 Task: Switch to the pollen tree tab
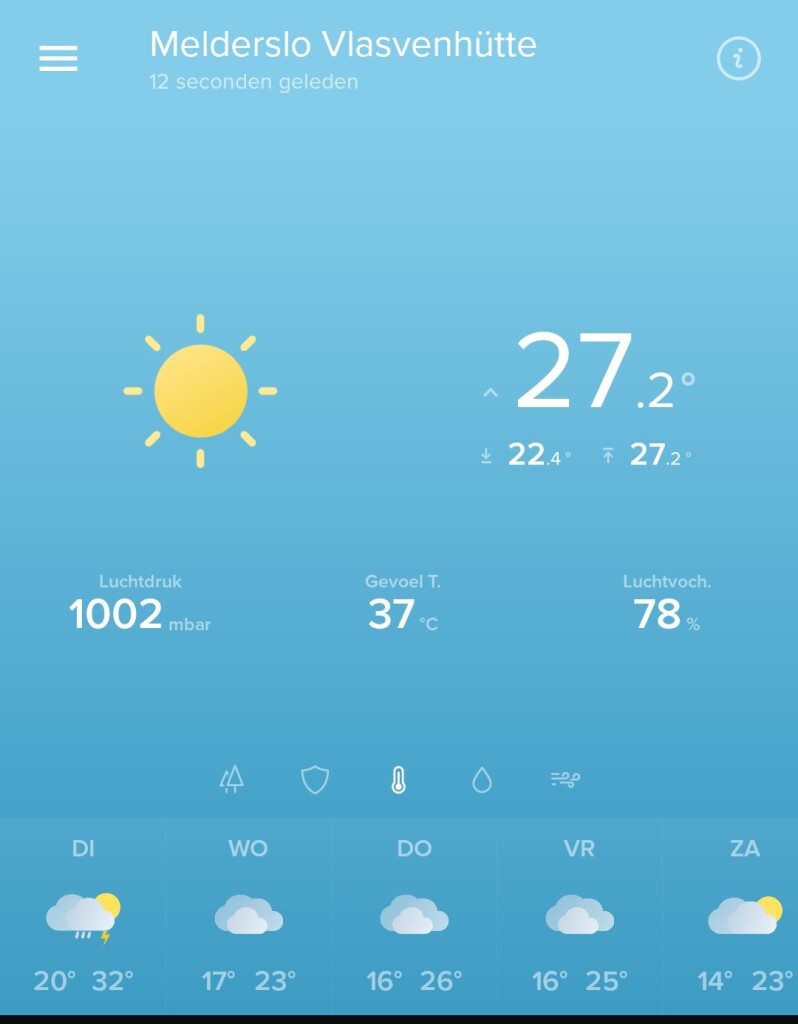click(232, 779)
